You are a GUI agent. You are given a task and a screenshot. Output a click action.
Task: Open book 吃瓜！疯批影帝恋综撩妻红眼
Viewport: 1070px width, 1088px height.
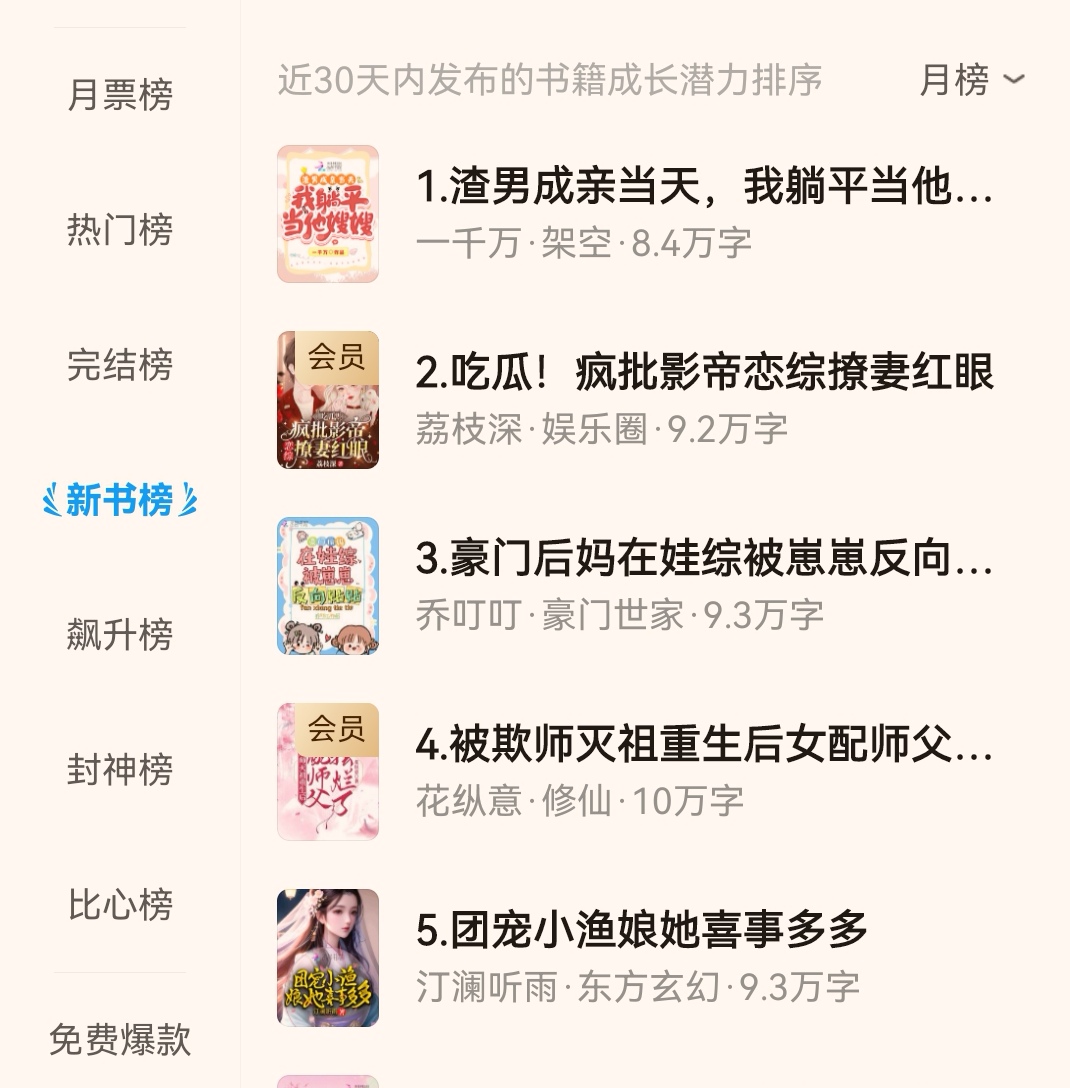click(703, 374)
